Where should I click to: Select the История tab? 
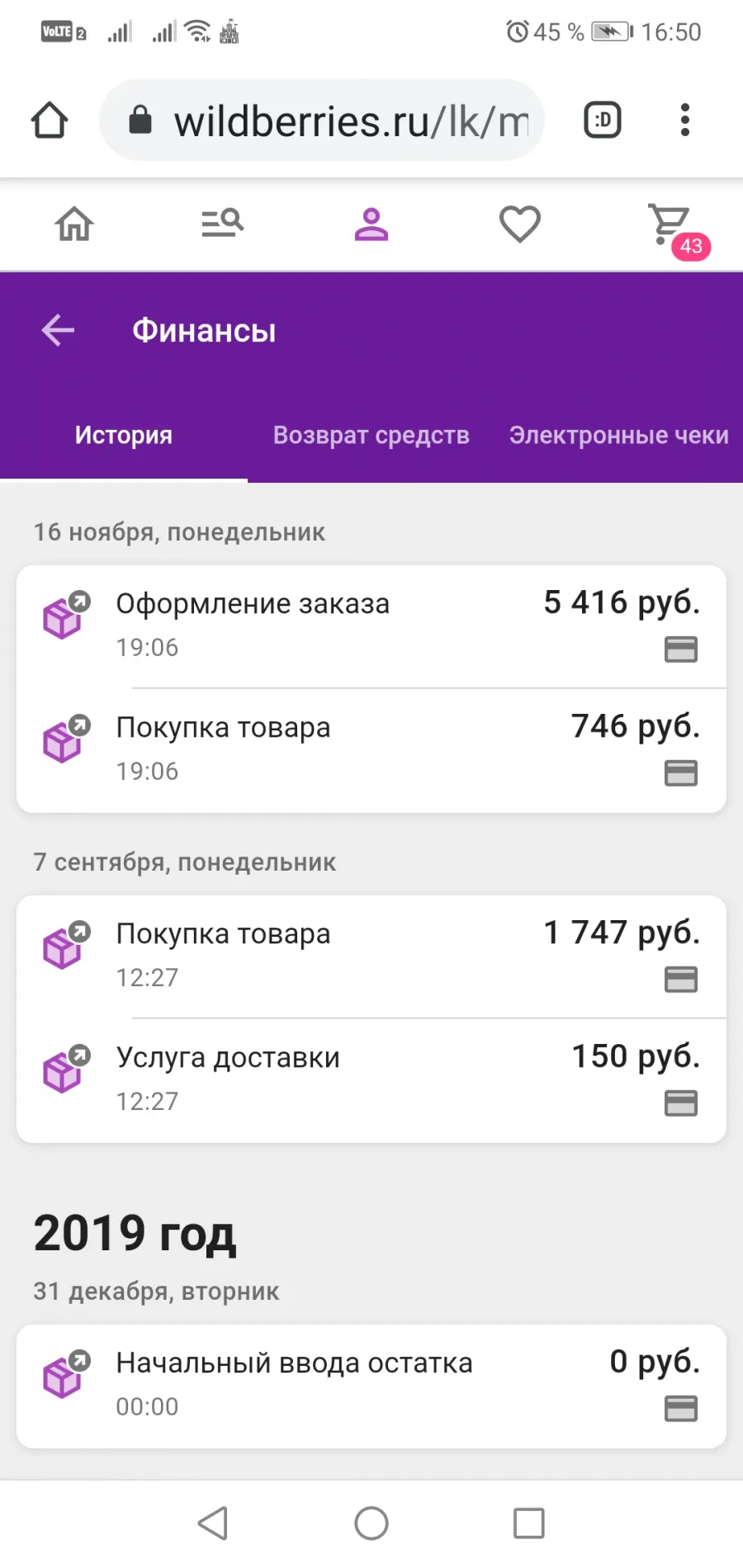pyautogui.click(x=124, y=435)
